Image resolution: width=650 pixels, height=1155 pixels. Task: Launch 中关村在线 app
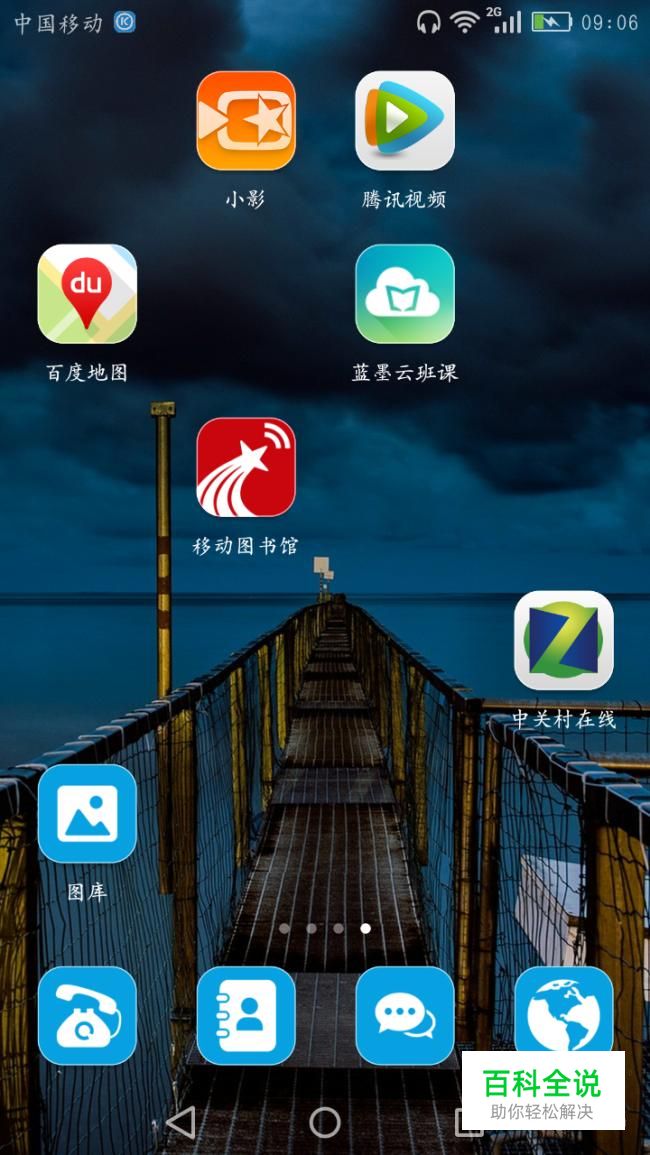pos(564,640)
